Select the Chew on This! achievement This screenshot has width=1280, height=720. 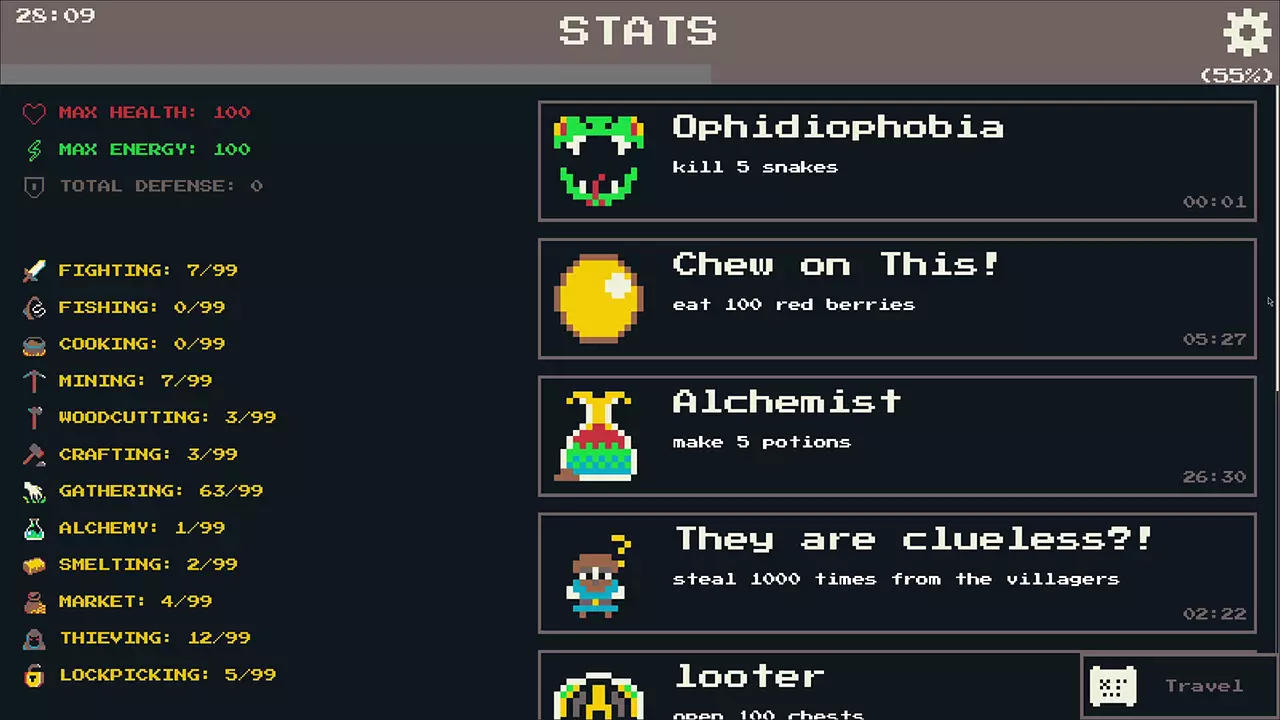click(896, 298)
